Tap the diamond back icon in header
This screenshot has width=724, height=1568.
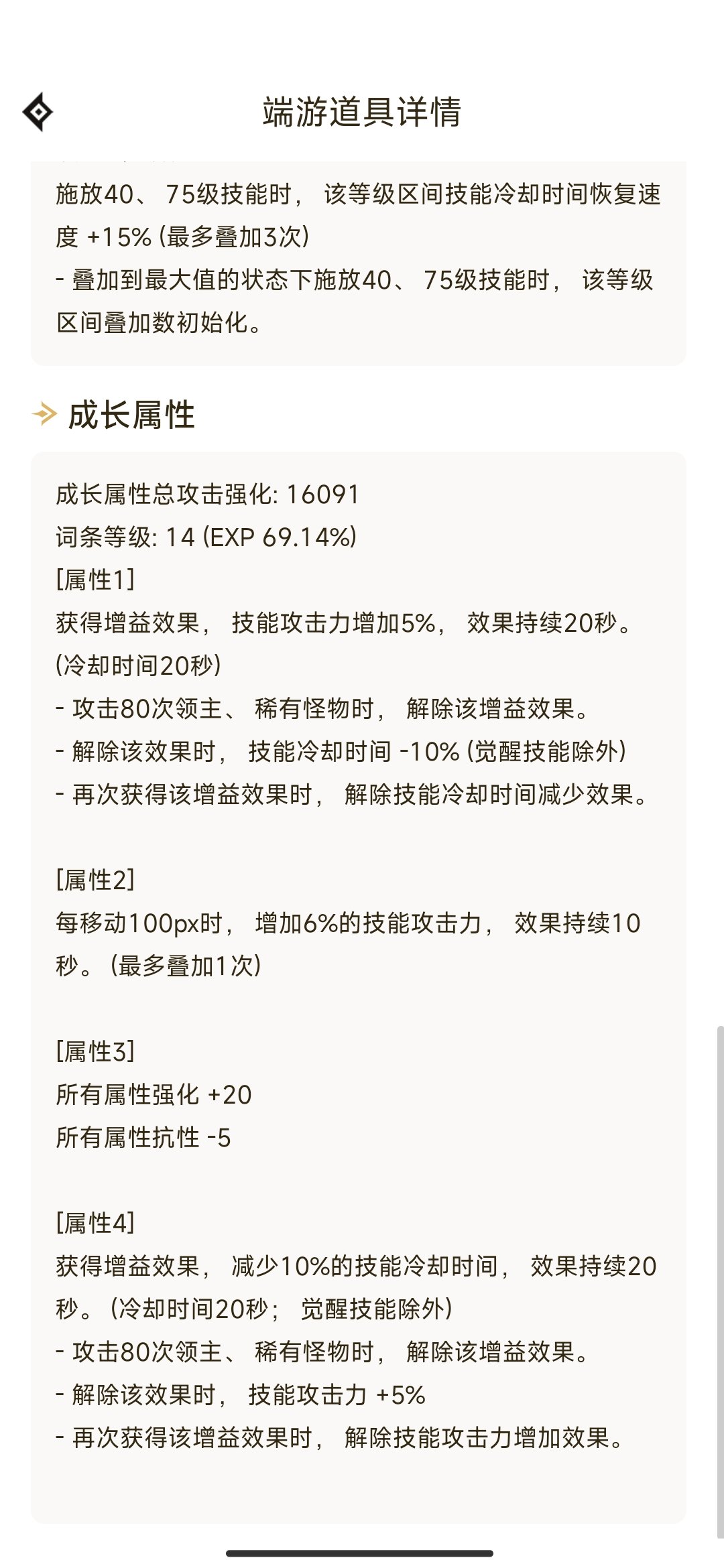click(x=38, y=112)
